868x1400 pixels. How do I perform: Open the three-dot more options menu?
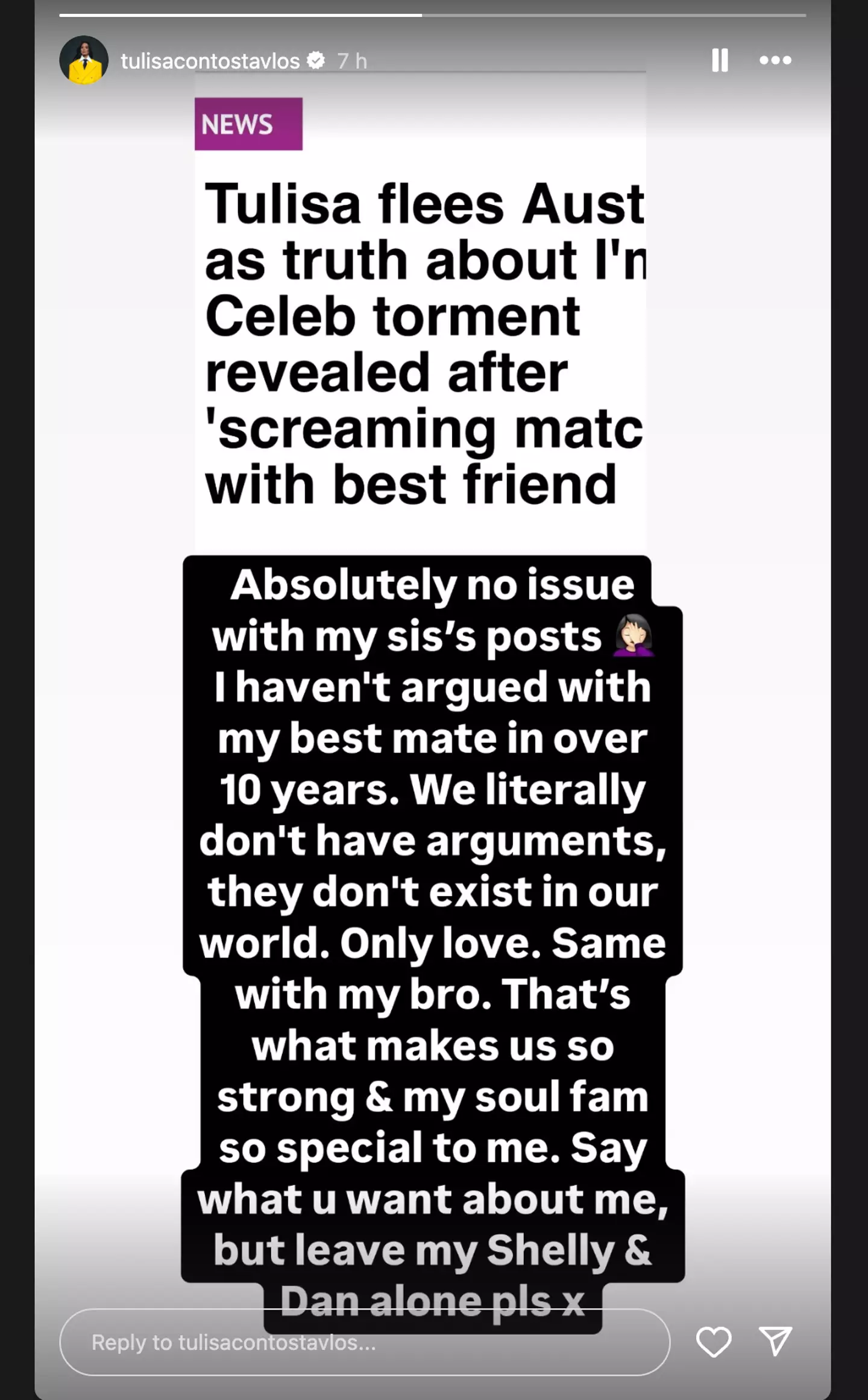tap(775, 60)
